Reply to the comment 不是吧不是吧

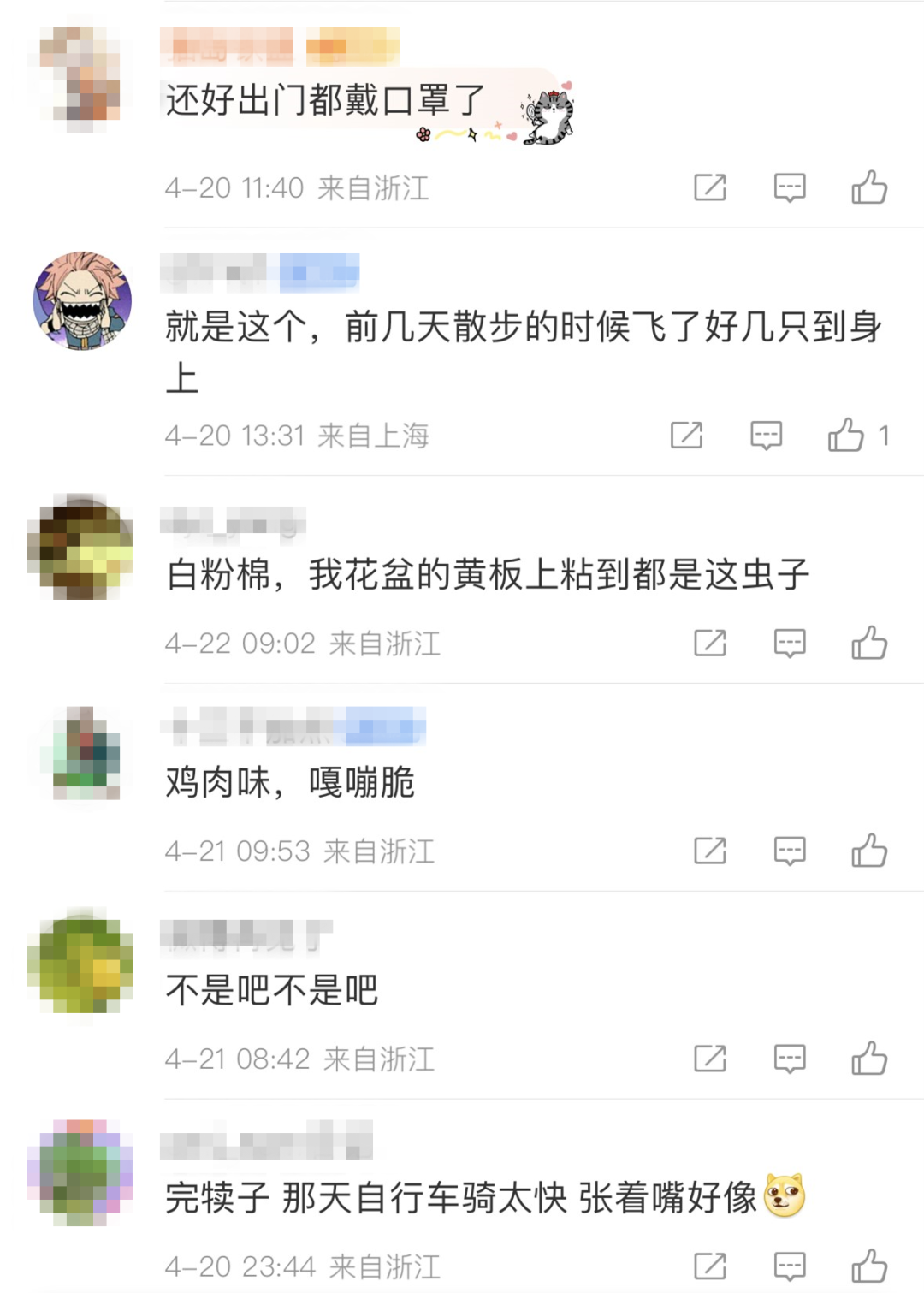789,1059
